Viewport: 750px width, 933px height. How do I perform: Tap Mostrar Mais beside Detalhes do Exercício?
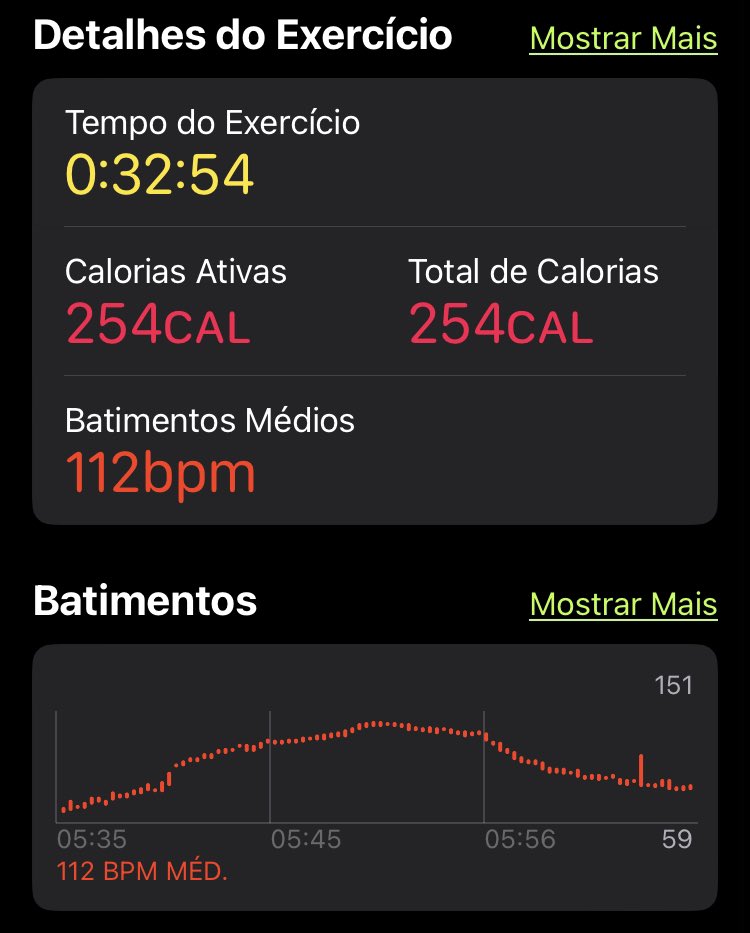click(623, 38)
